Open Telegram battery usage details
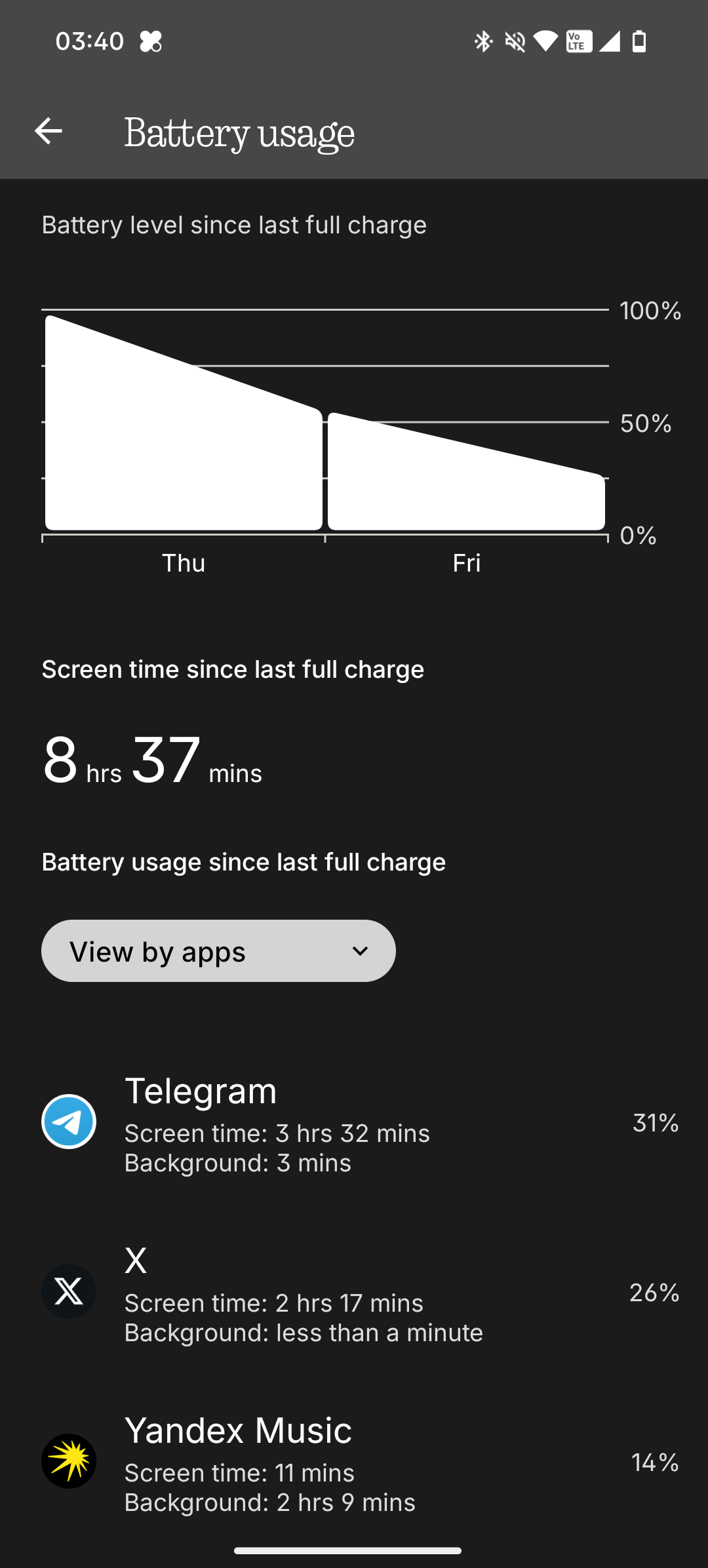The width and height of the screenshot is (708, 1568). point(354,1122)
